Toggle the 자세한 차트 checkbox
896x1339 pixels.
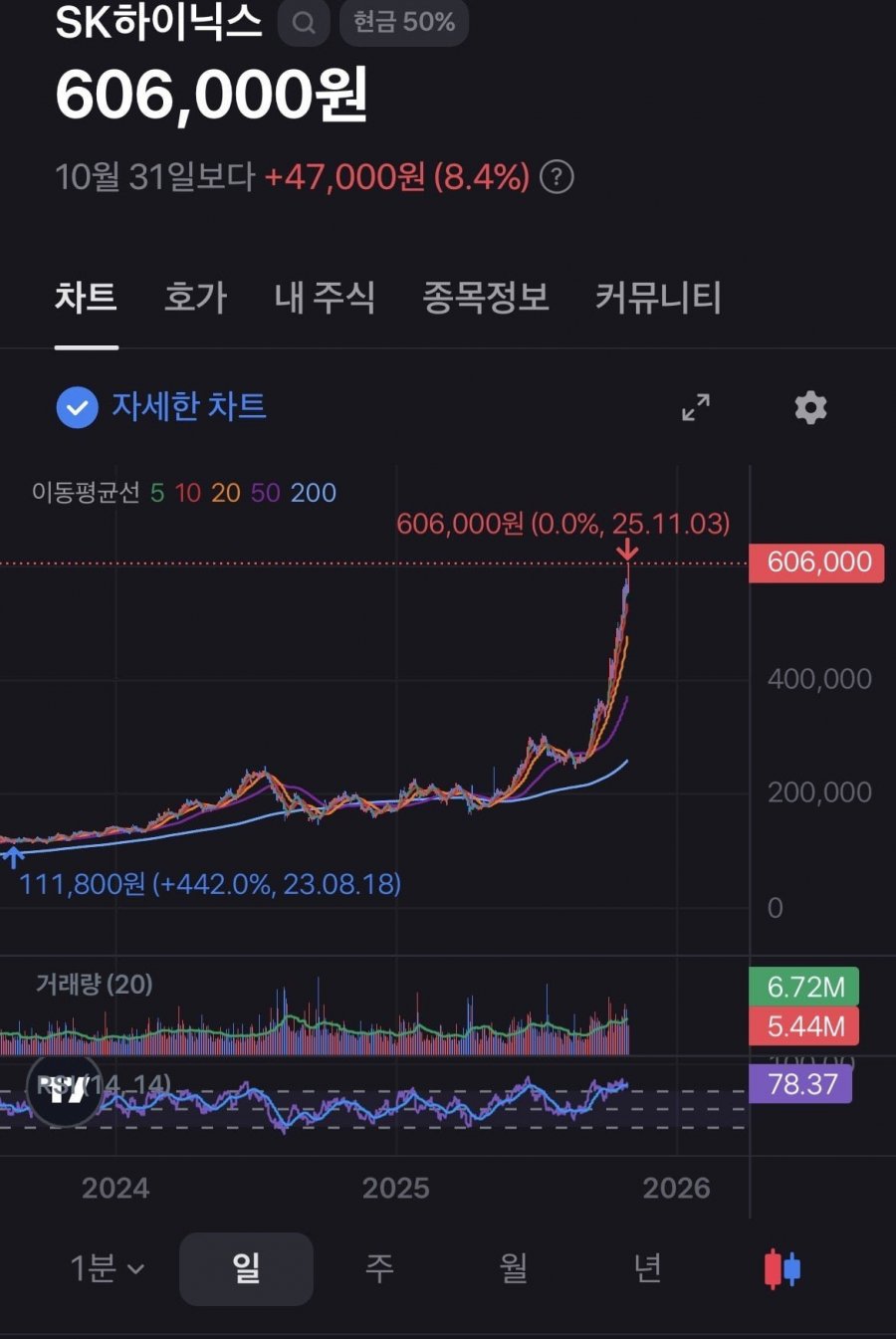coord(78,407)
